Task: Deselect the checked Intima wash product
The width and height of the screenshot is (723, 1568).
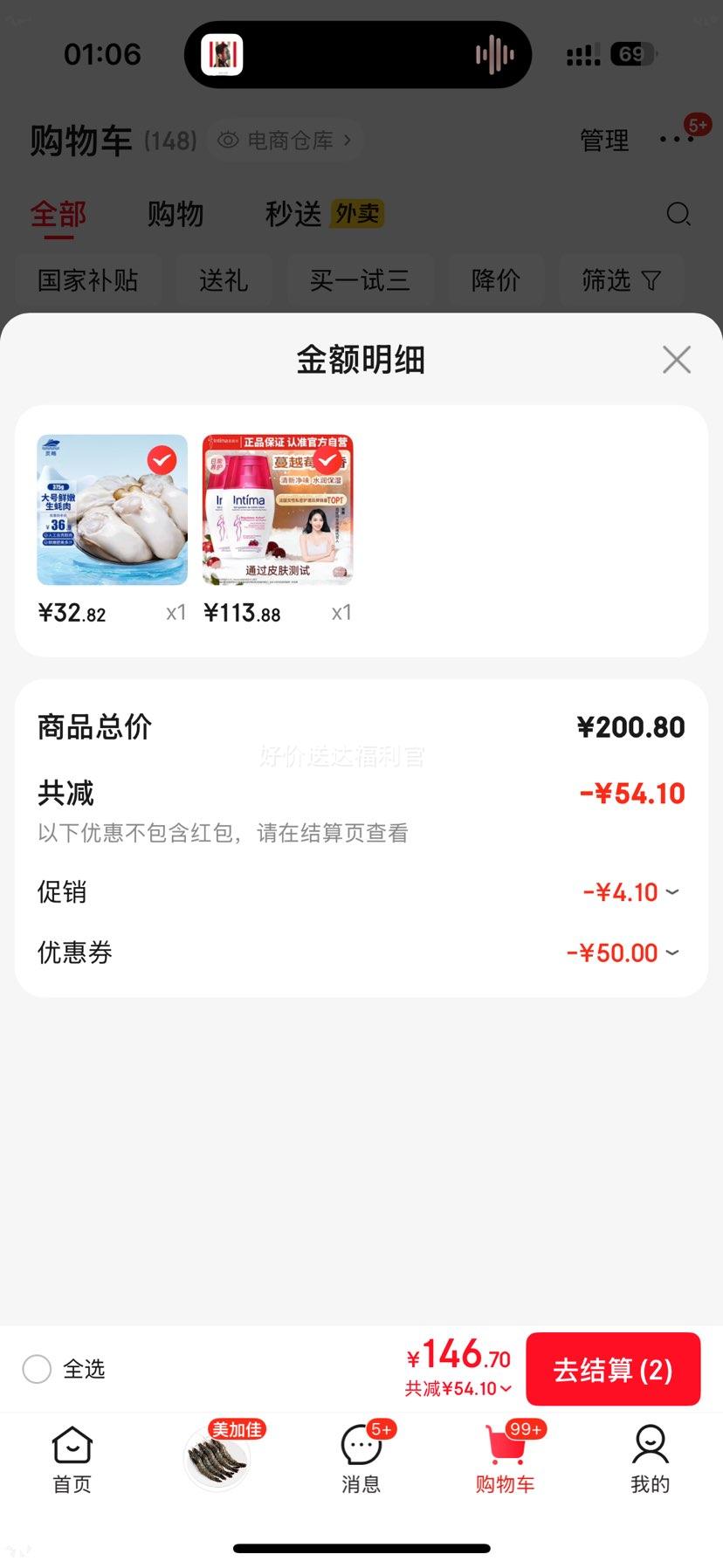Action: point(327,458)
